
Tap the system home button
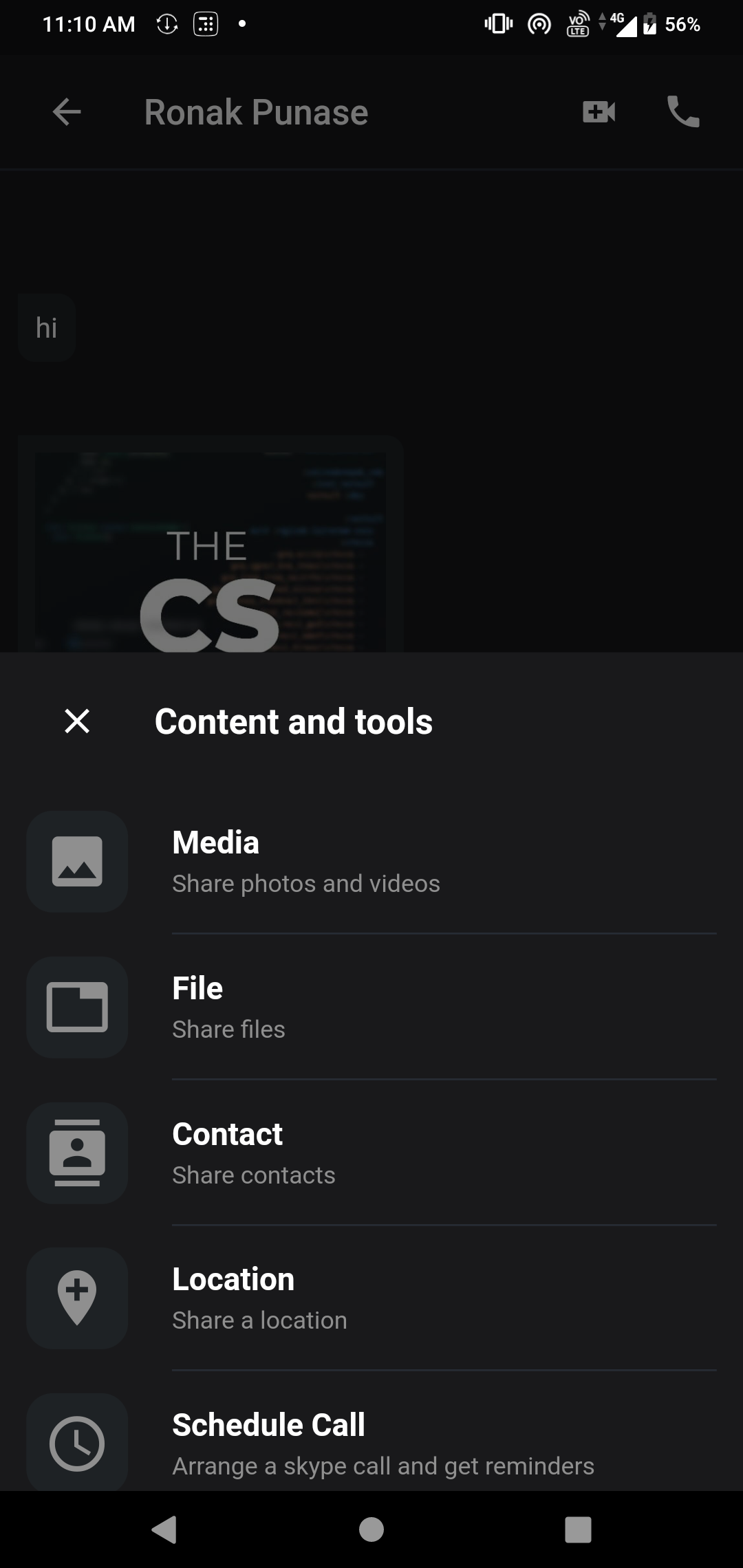(371, 1529)
